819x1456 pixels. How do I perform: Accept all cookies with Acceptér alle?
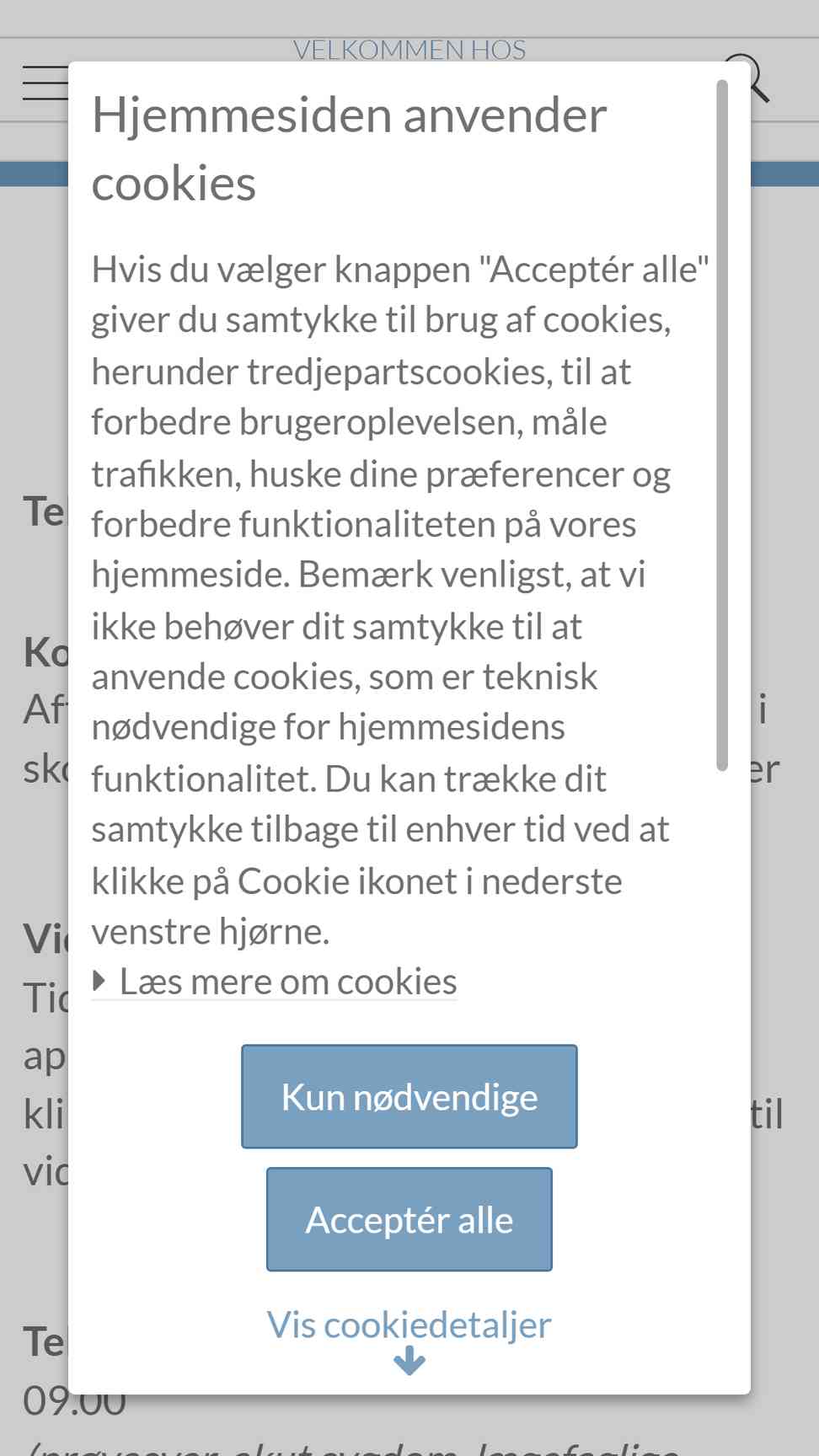coord(409,1219)
